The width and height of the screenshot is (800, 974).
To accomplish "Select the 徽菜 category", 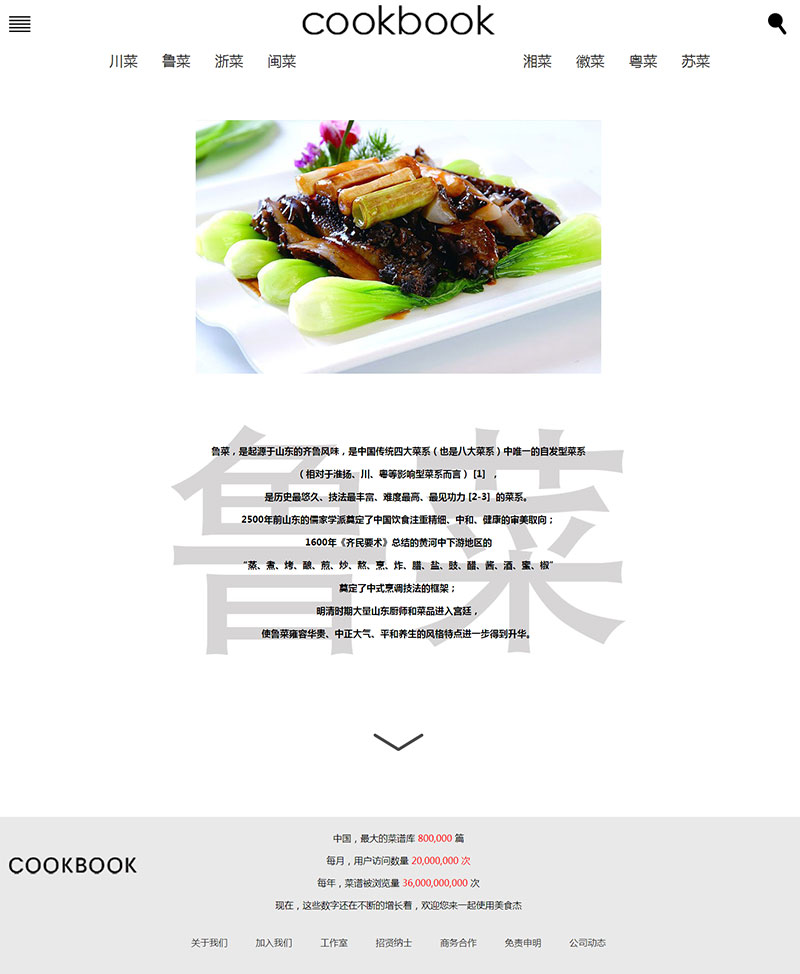I will (590, 62).
